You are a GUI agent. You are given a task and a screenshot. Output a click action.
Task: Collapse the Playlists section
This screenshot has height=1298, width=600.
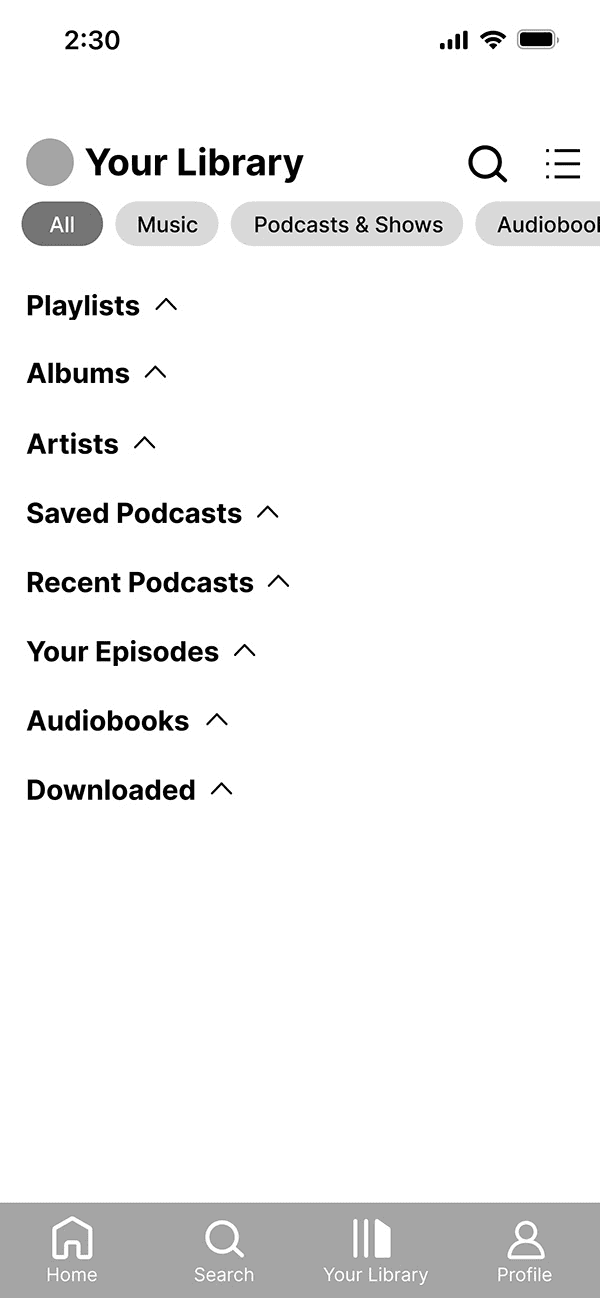coord(166,304)
